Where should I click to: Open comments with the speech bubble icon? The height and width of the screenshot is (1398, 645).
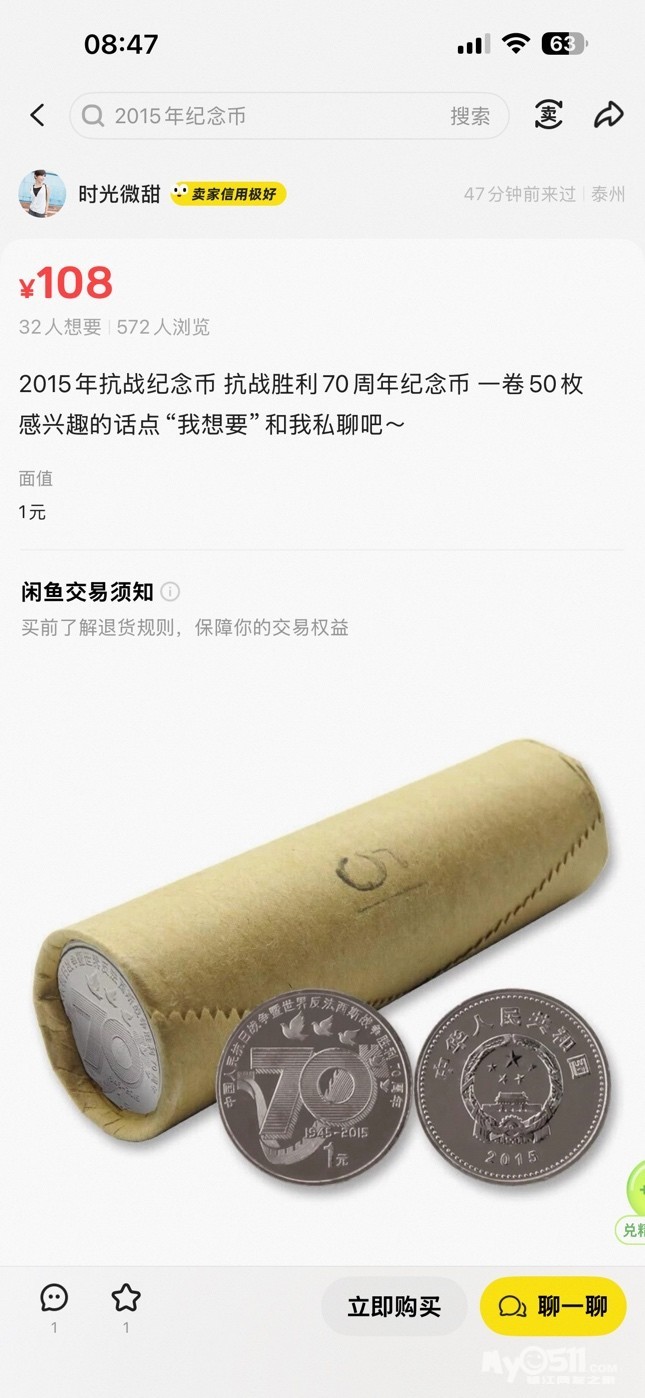tap(54, 1299)
